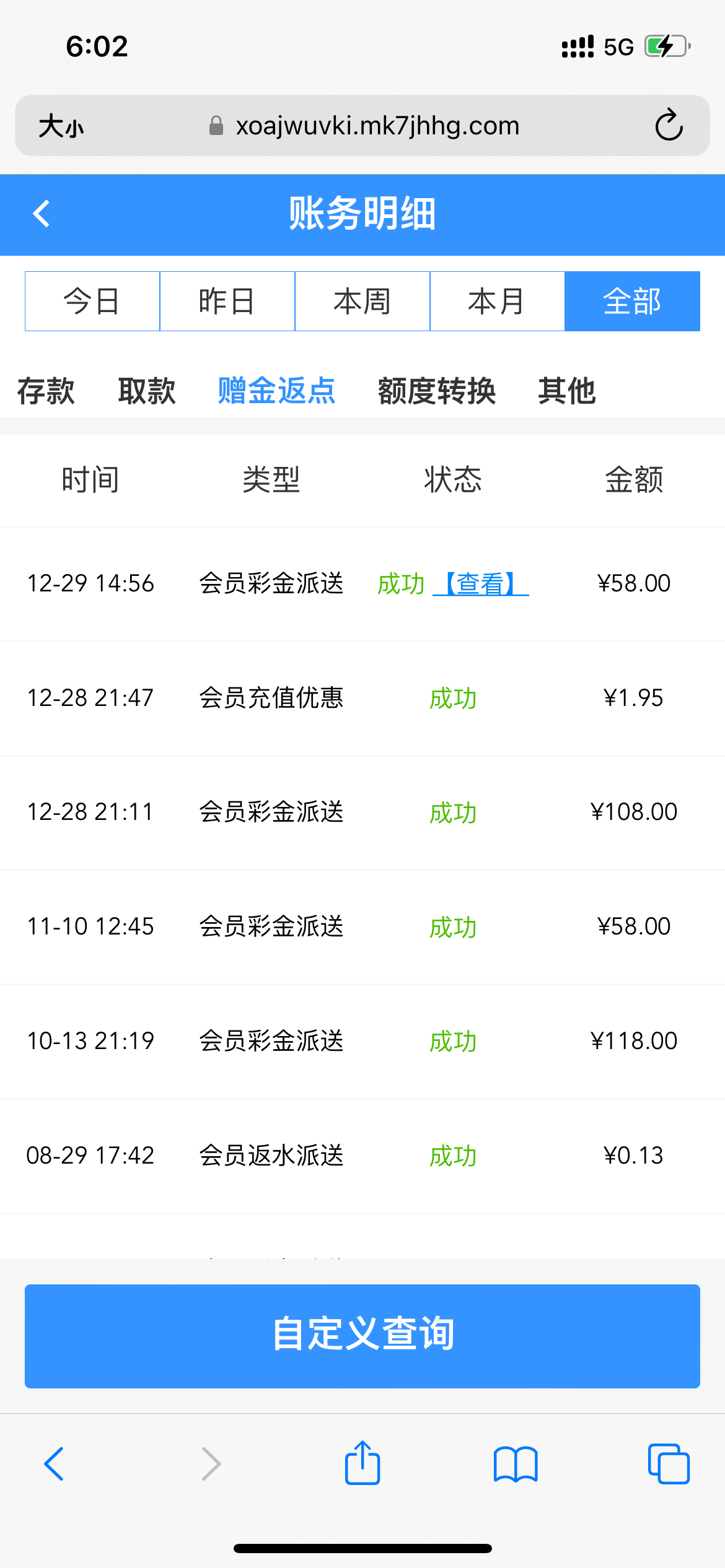725x1568 pixels.
Task: Reload the page in the address bar
Action: click(x=669, y=126)
